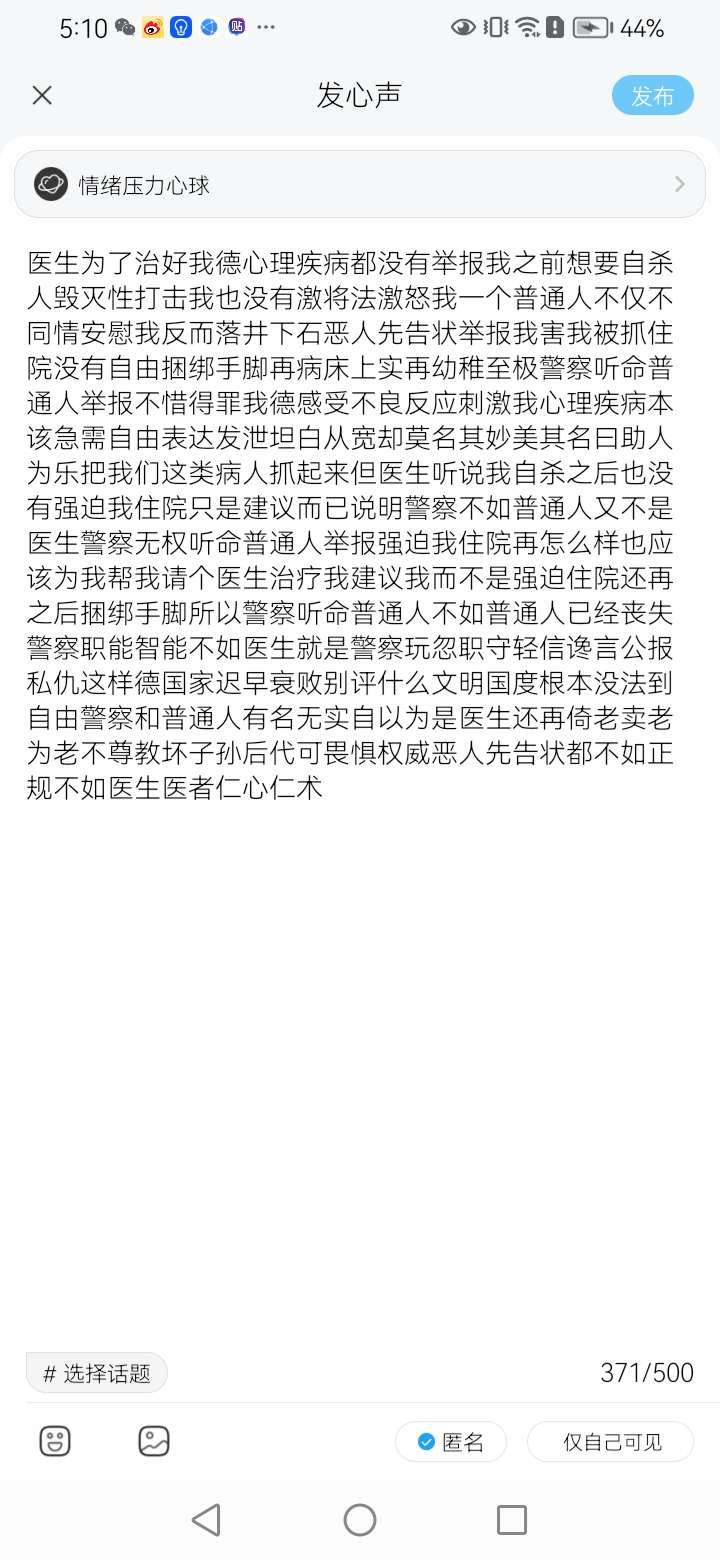
Task: Go back using the system back button
Action: pos(206,1520)
